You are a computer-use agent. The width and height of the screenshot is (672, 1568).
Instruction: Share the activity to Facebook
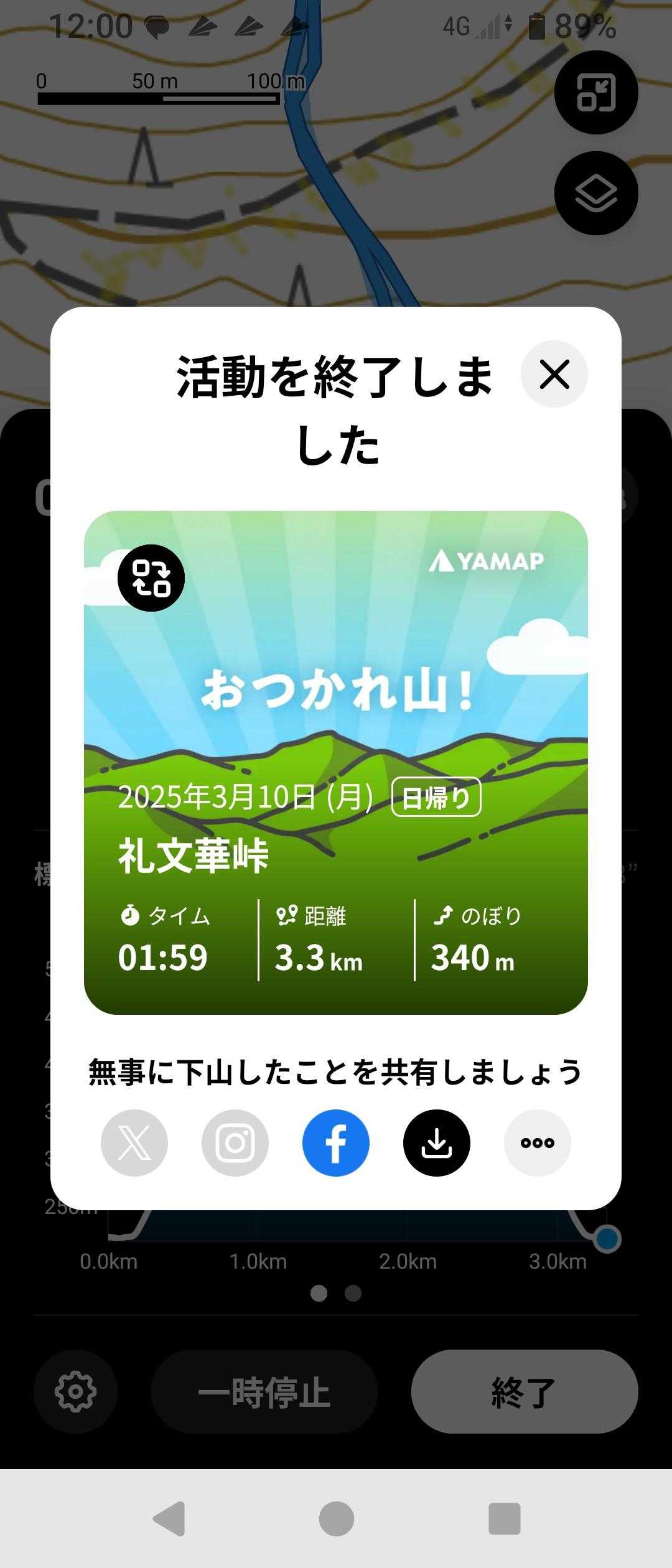pos(336,1143)
